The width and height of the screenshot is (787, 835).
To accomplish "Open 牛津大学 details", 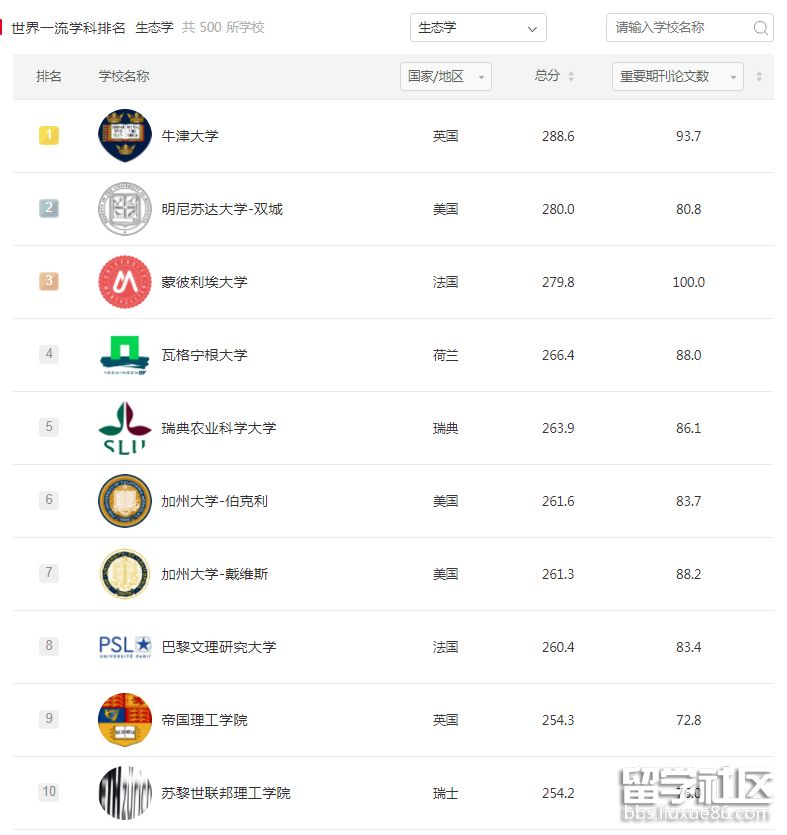I will pyautogui.click(x=190, y=136).
